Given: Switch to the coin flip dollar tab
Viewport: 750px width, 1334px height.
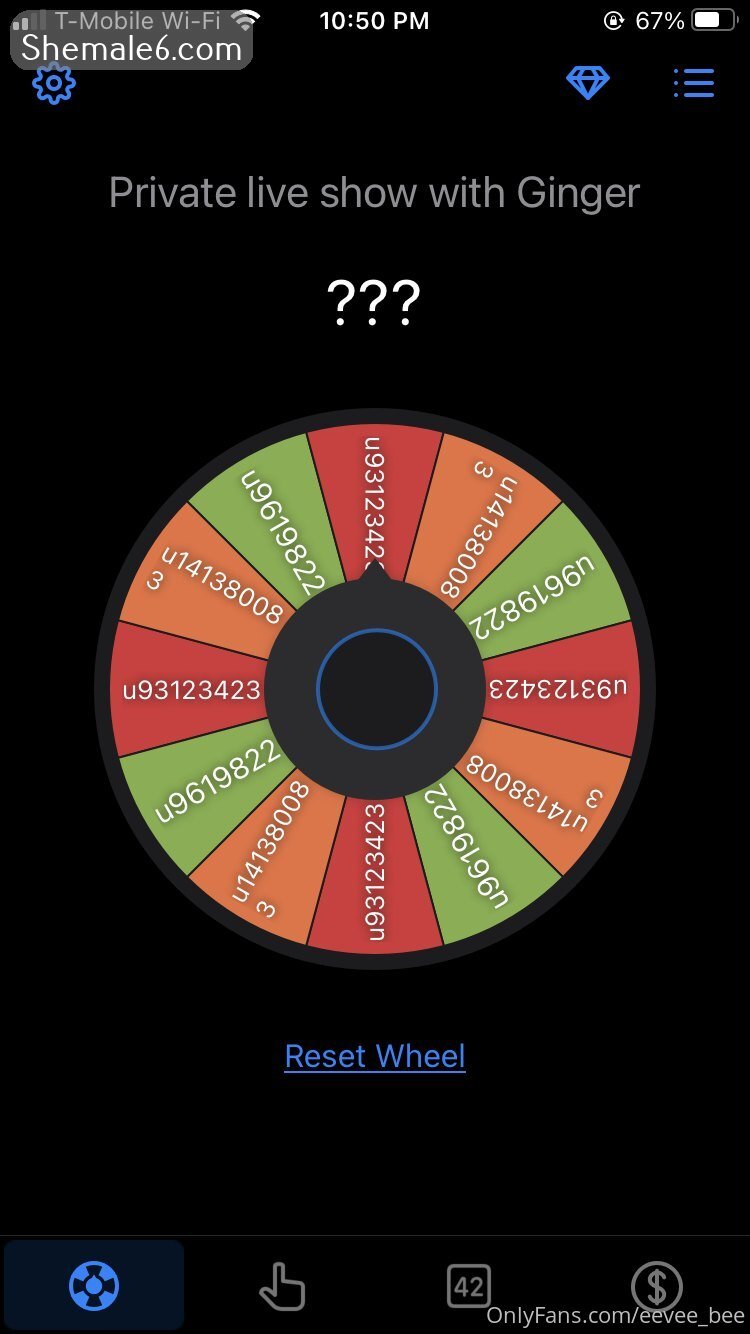Looking at the screenshot, I should tap(656, 1285).
